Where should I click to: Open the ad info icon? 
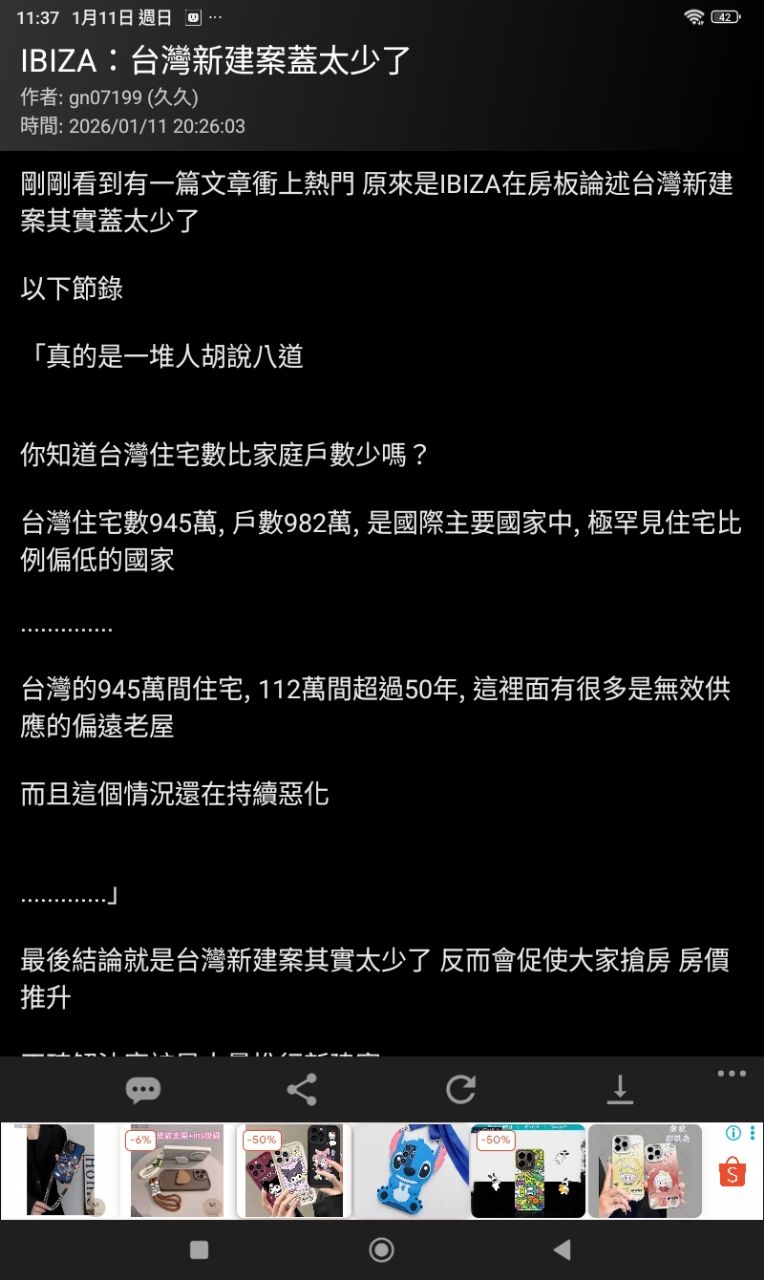pos(733,1133)
